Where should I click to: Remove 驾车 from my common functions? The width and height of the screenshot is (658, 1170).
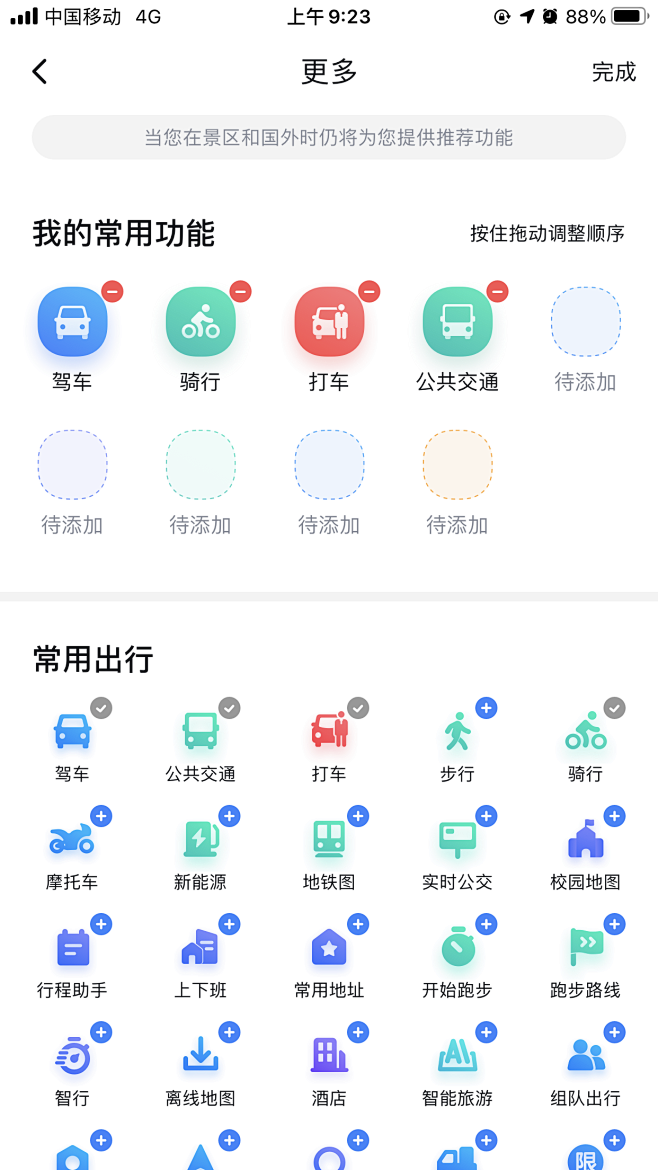(112, 292)
